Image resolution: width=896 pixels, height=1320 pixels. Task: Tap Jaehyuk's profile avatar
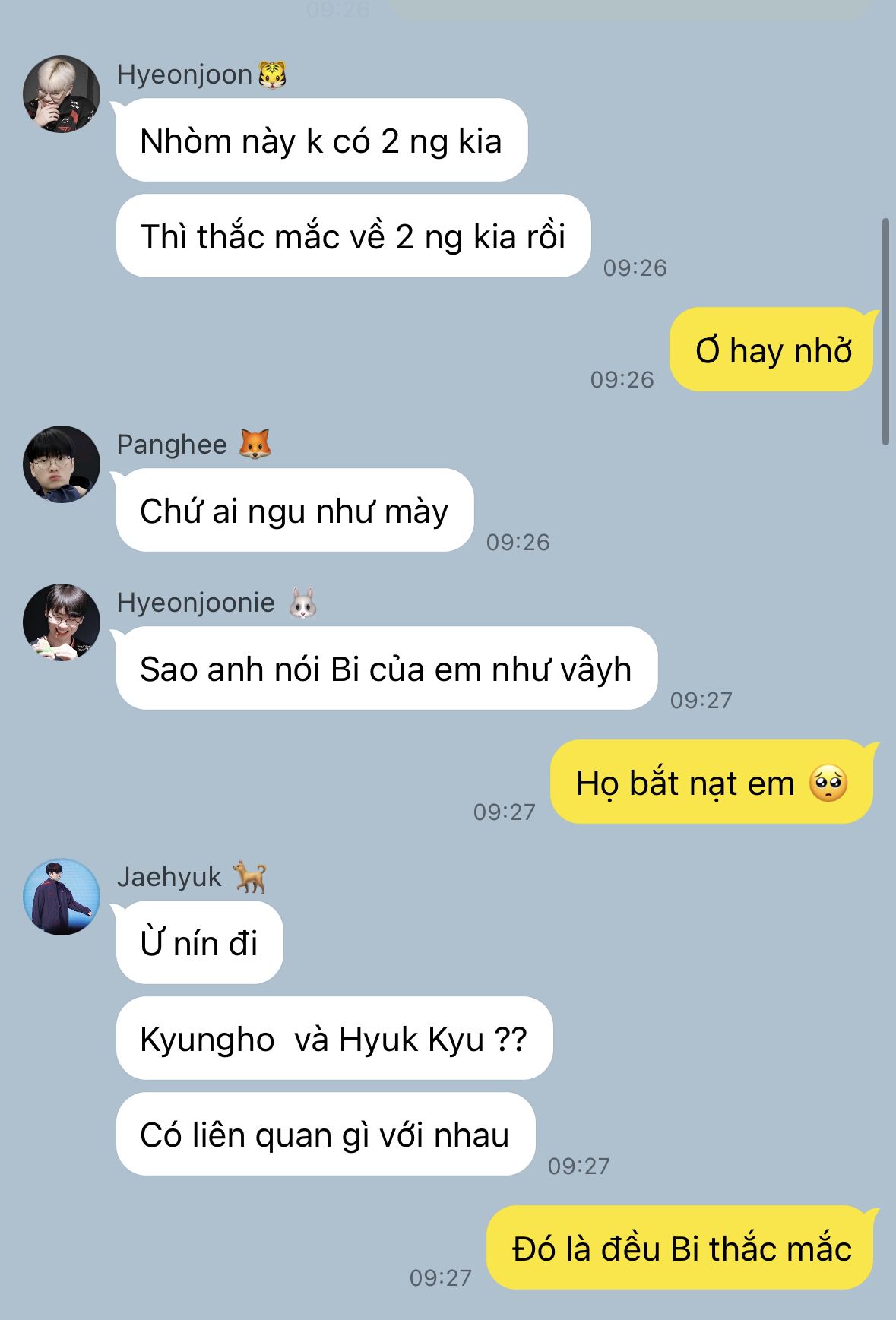[62, 897]
